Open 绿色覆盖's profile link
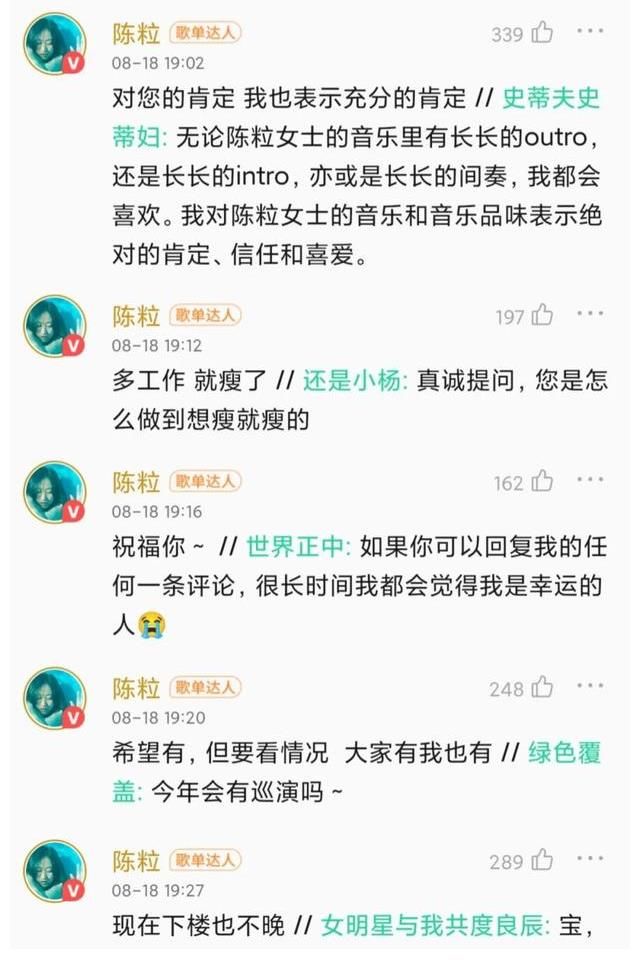Image resolution: width=640 pixels, height=969 pixels. (564, 753)
